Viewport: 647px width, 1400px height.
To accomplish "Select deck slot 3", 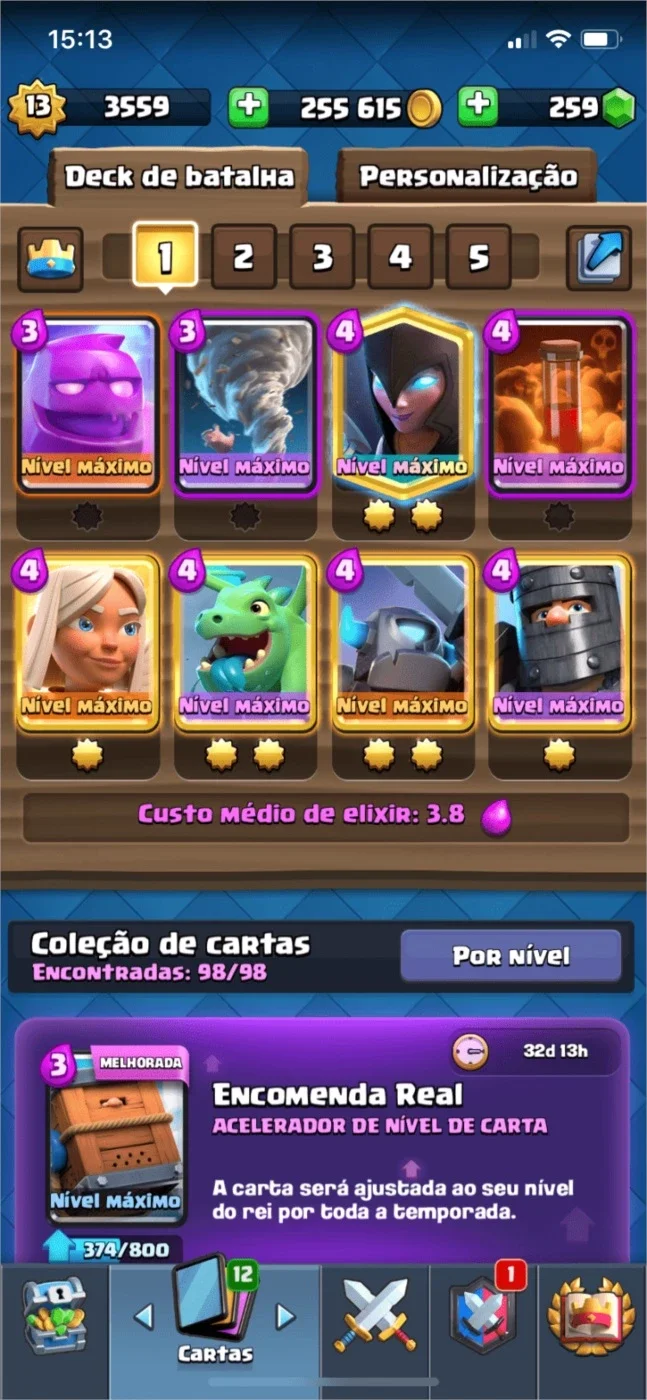I will (322, 257).
